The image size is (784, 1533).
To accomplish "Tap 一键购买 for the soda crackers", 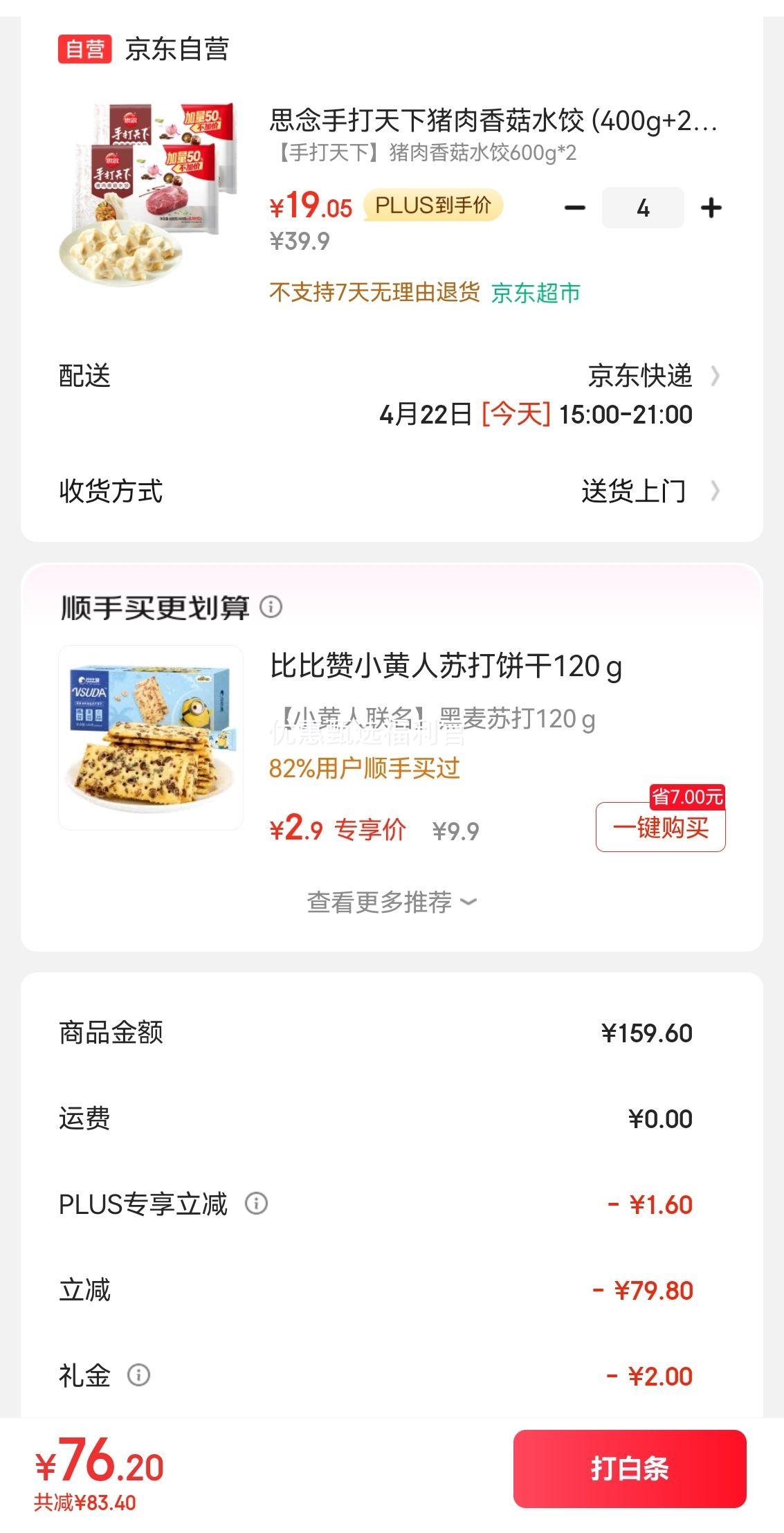I will tap(661, 827).
